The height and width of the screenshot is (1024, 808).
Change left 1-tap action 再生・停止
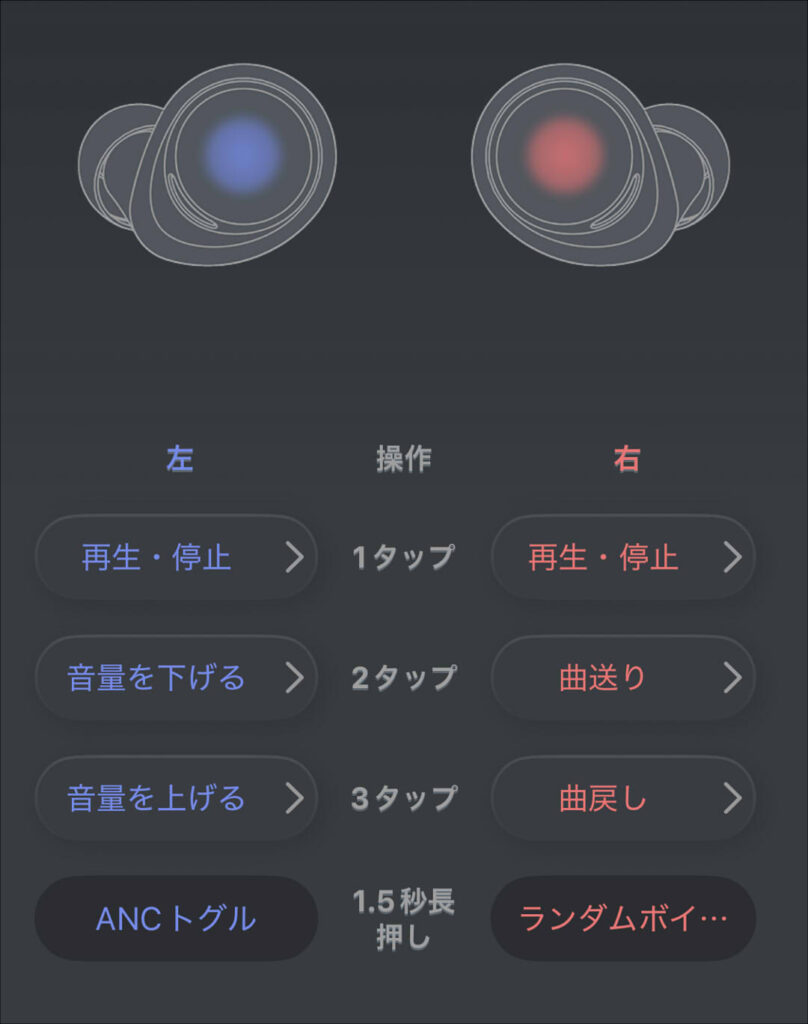[x=176, y=557]
